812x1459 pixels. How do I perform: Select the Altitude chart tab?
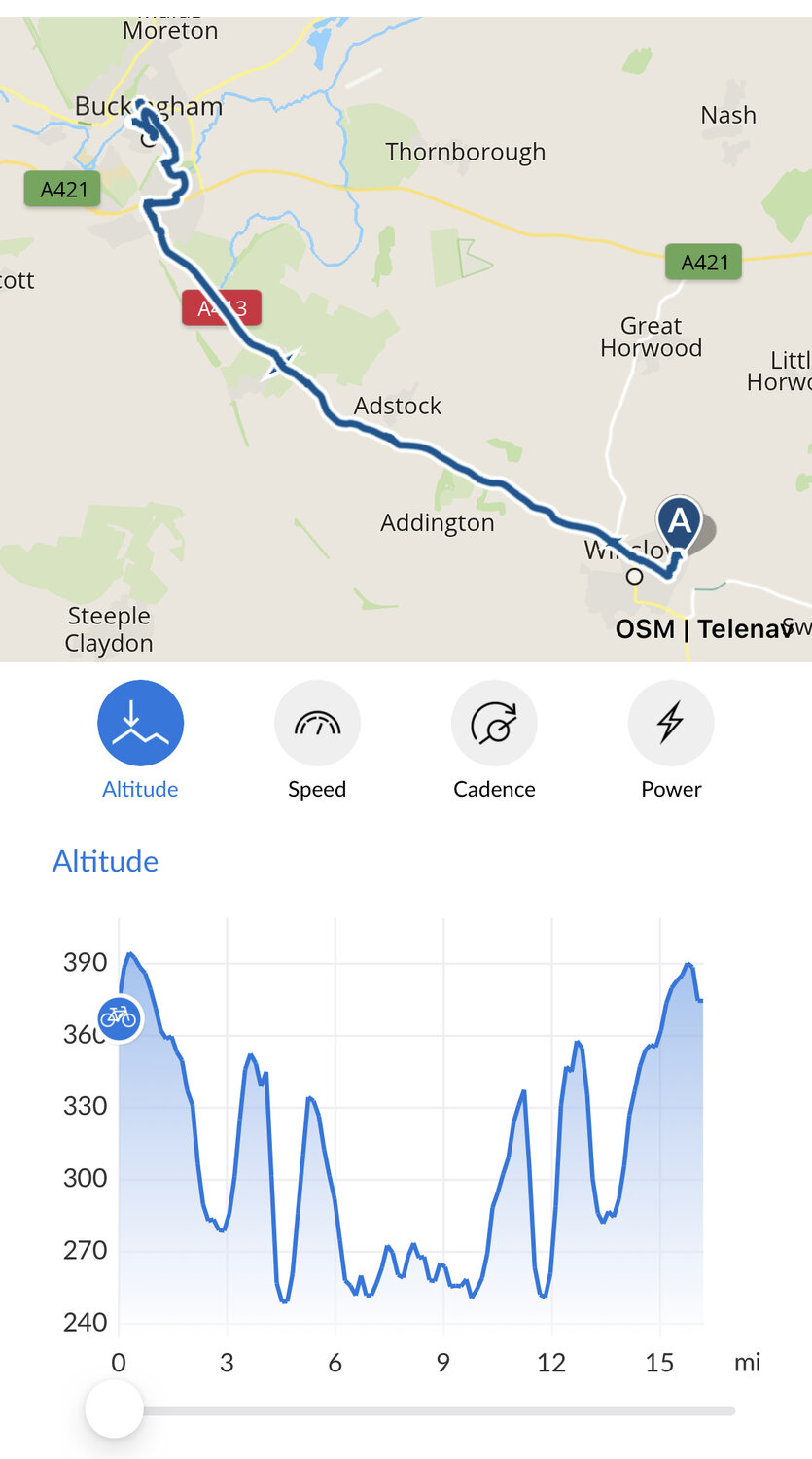[x=140, y=723]
